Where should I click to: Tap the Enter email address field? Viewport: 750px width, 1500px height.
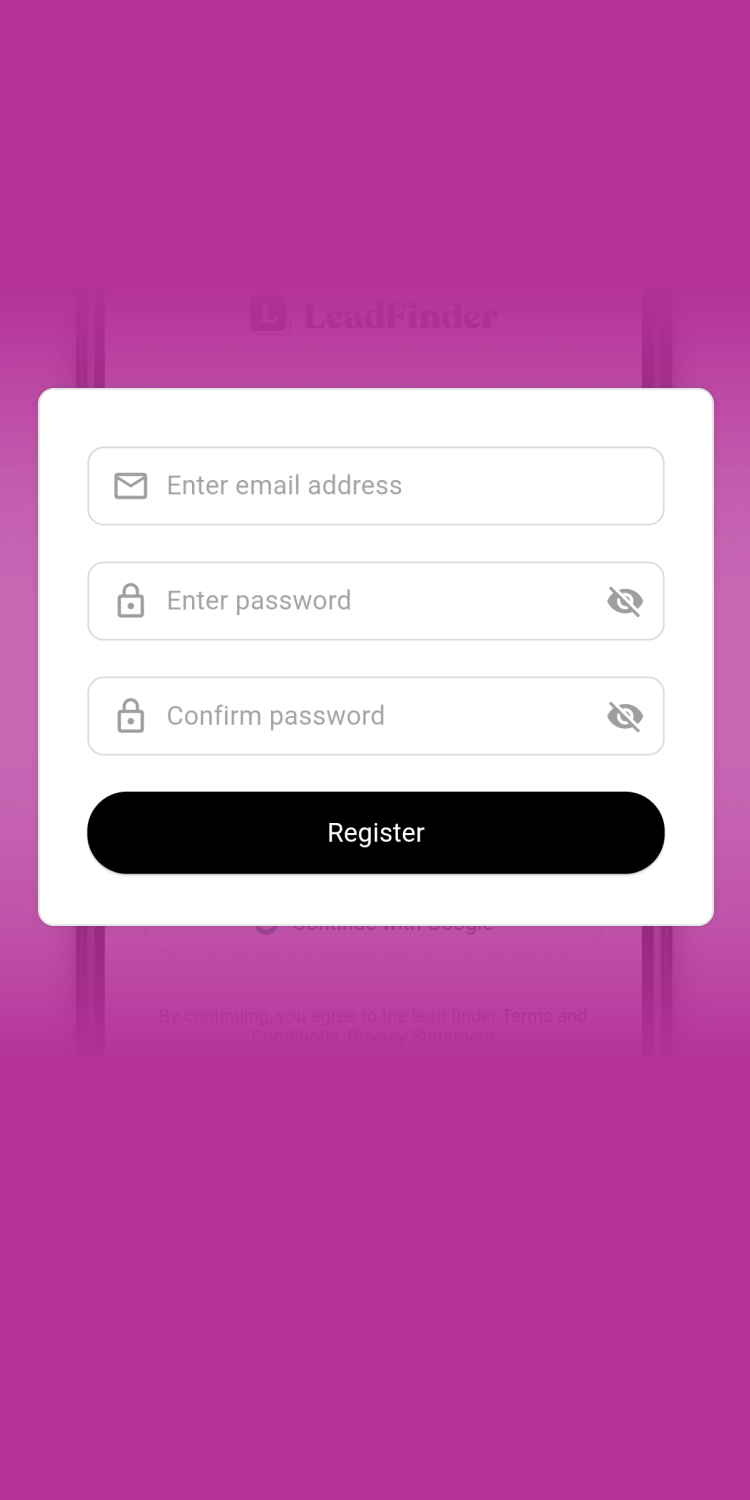click(376, 486)
